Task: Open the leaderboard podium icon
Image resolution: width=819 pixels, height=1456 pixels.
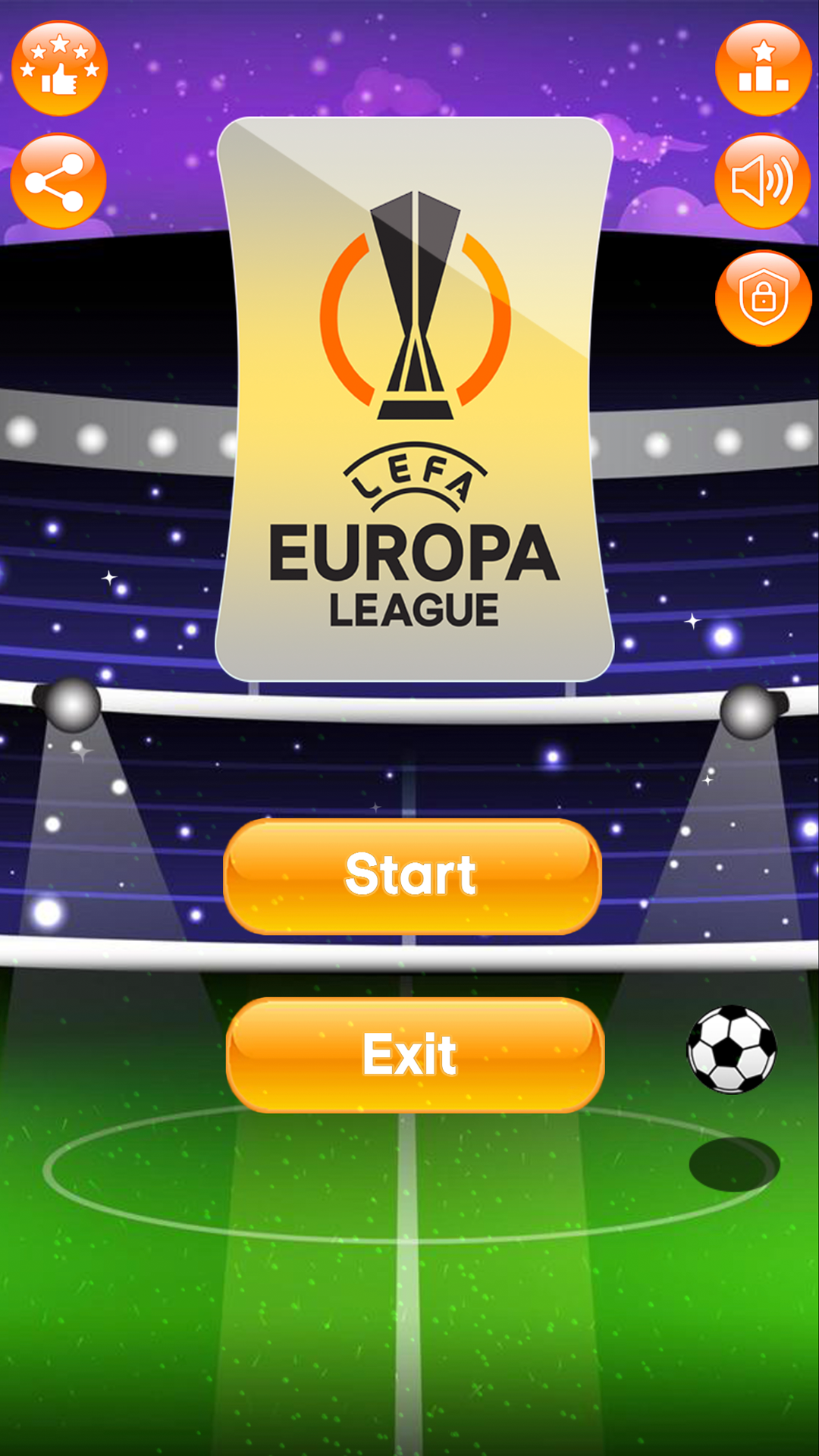Action: pyautogui.click(x=763, y=68)
